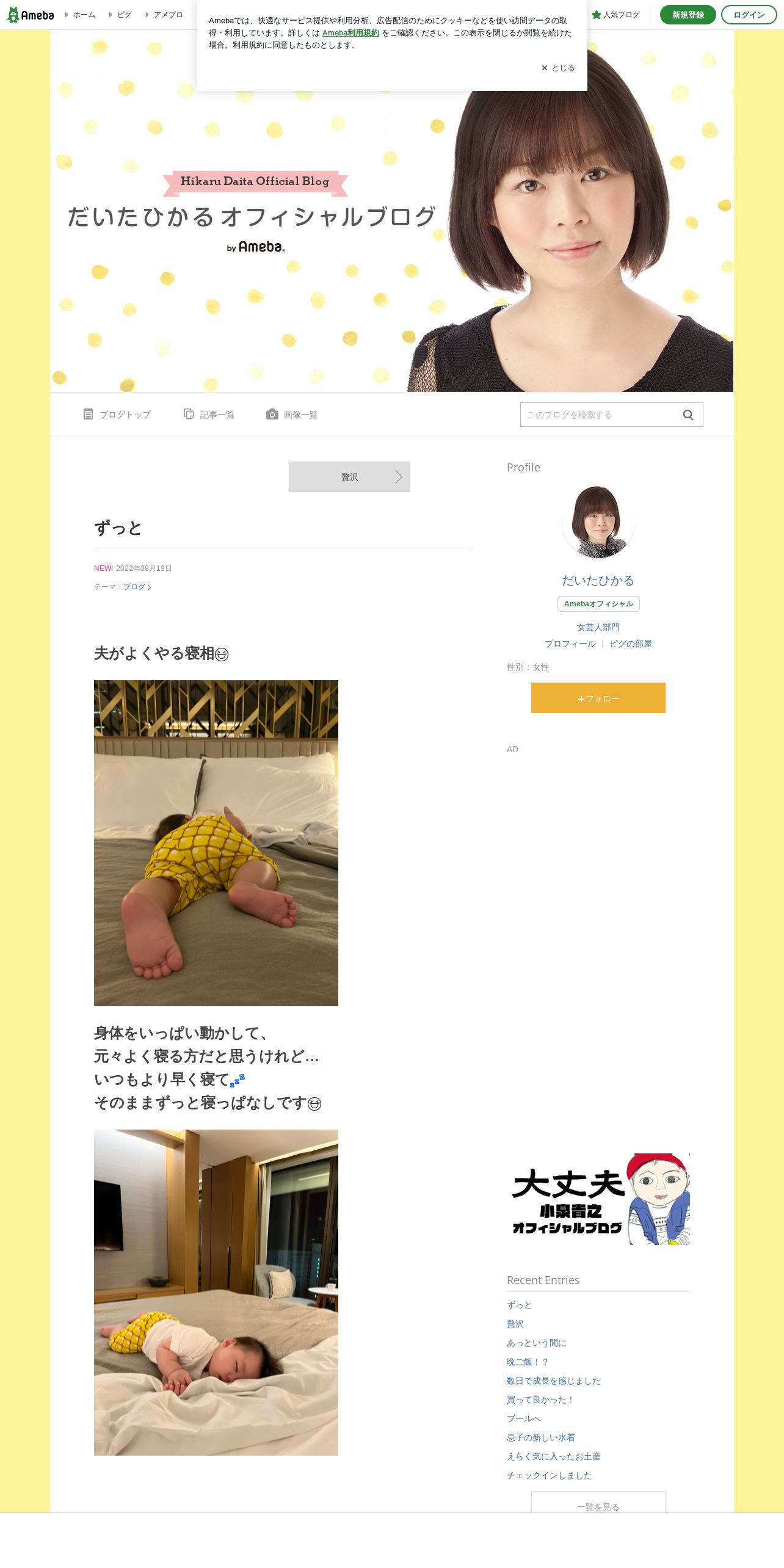This screenshot has width=784, height=1568.
Task: Go to ブログトップ
Action: [117, 415]
